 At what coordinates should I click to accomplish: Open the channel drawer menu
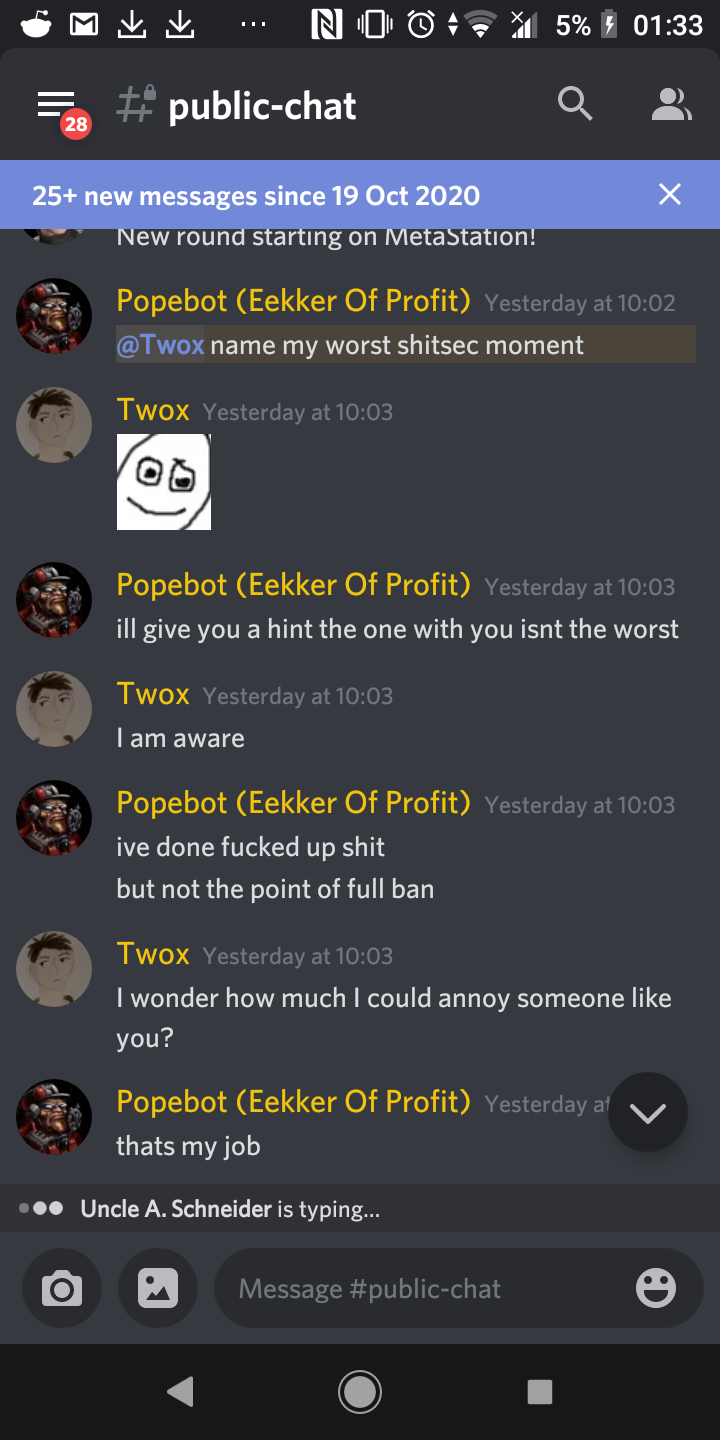tap(57, 105)
